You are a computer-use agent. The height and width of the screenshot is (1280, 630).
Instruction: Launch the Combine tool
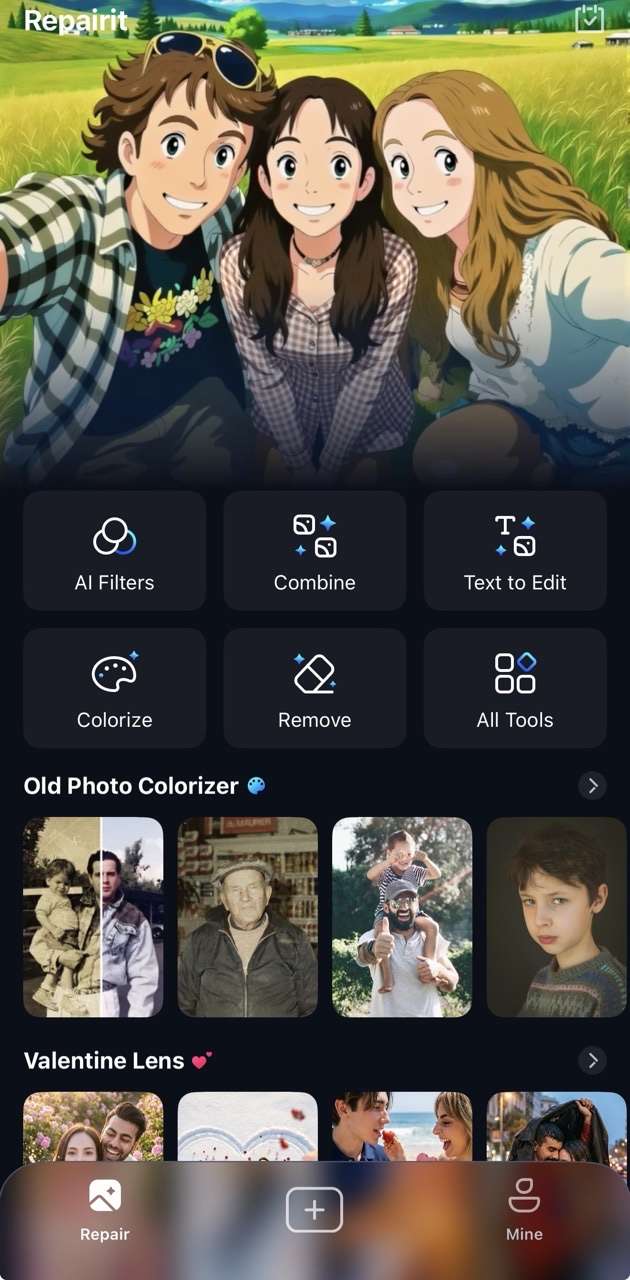coord(315,550)
